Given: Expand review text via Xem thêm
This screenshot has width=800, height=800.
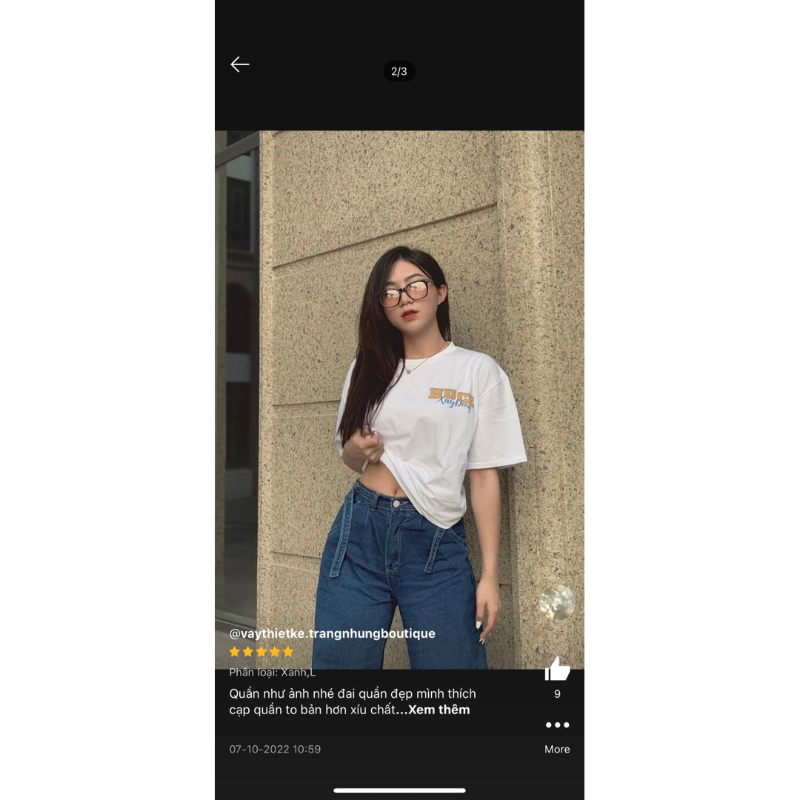Looking at the screenshot, I should (439, 710).
